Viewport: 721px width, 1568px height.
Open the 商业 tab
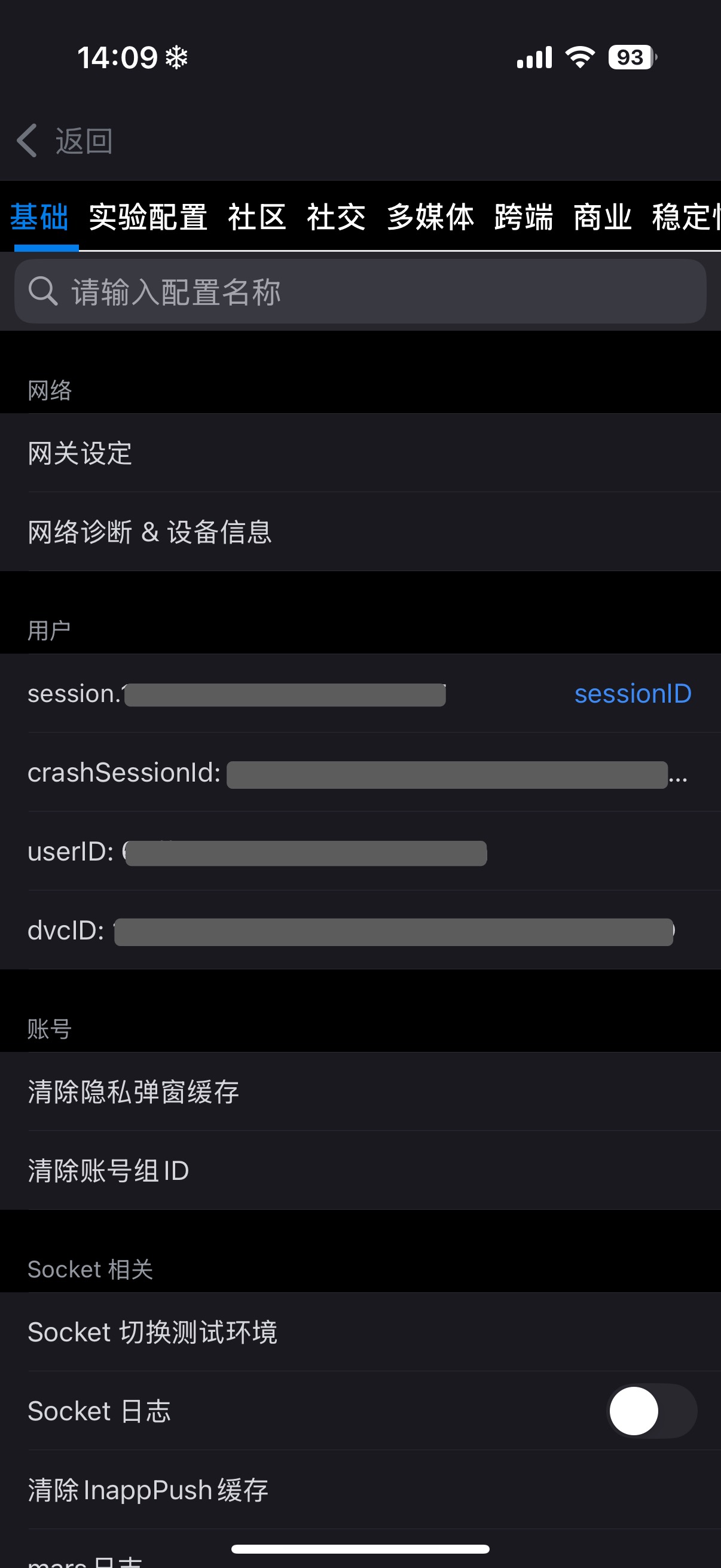pyautogui.click(x=603, y=217)
